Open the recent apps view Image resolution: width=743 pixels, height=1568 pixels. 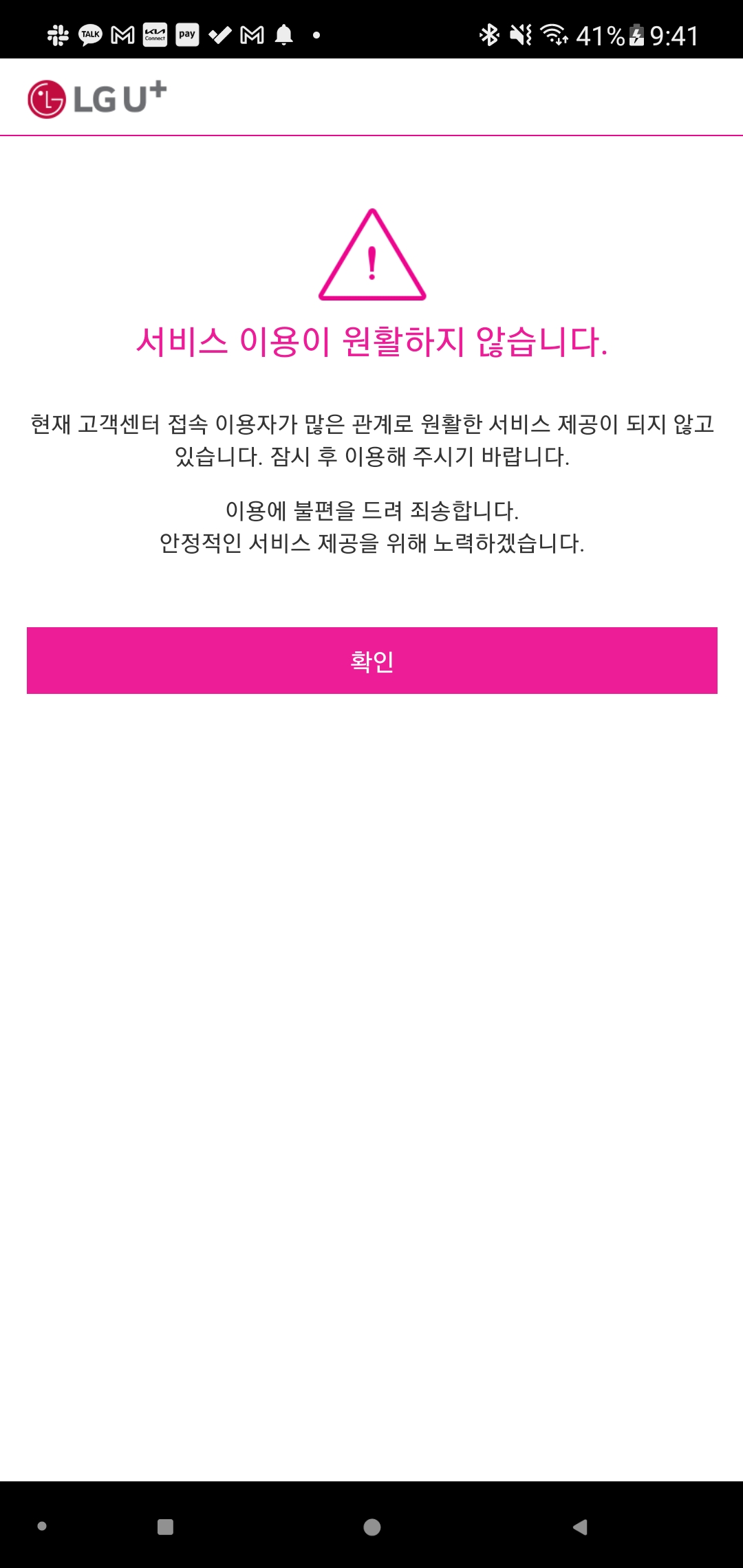pos(165,1527)
